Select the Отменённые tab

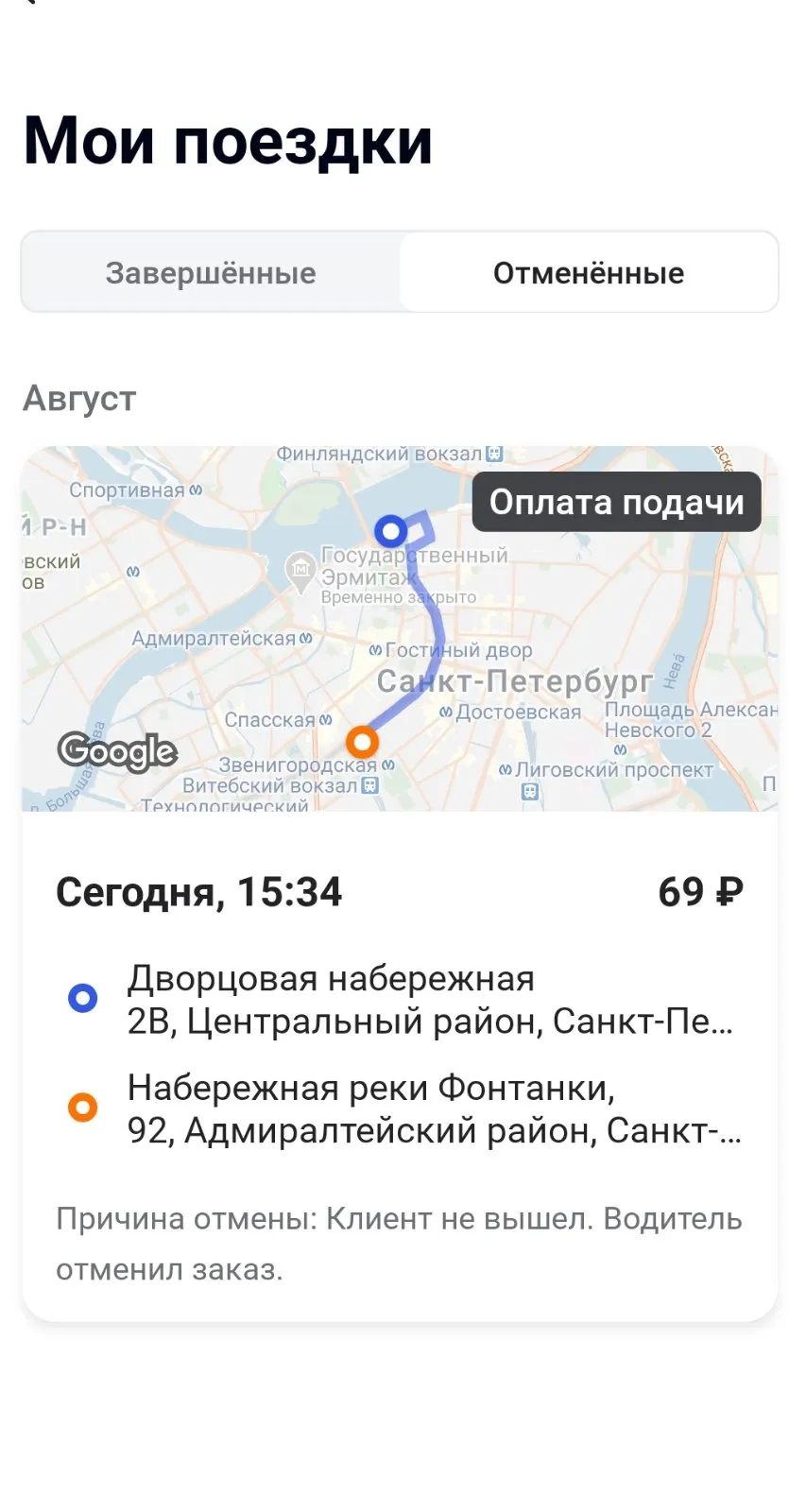[x=588, y=272]
